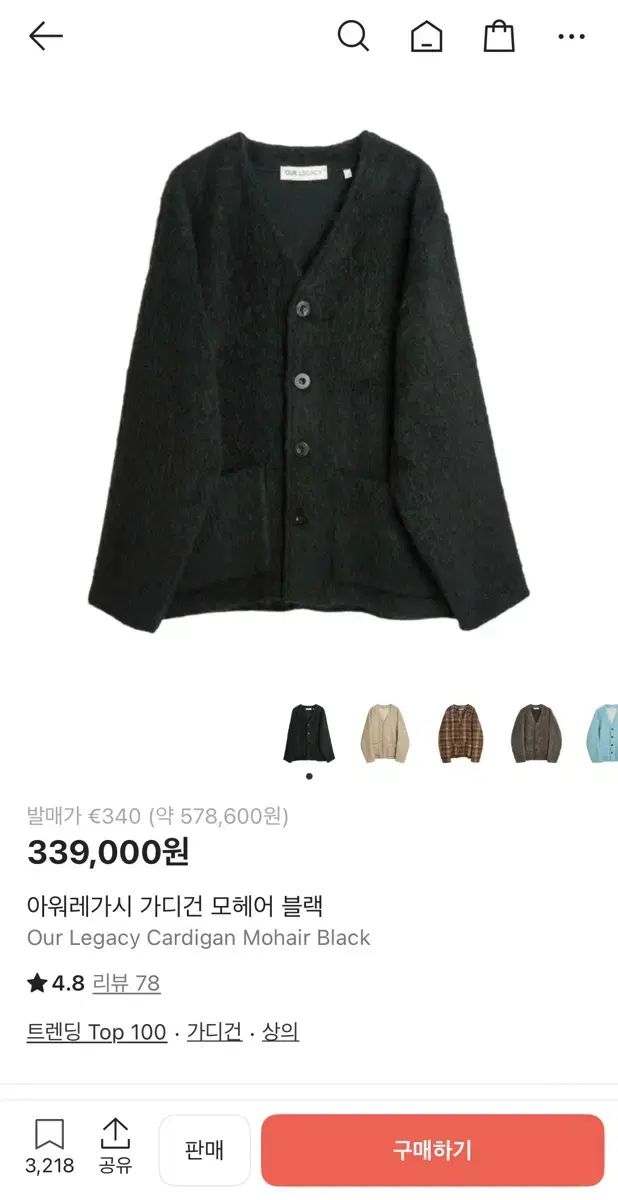618x1200 pixels.
Task: Open the shopping bag icon
Action: [499, 37]
